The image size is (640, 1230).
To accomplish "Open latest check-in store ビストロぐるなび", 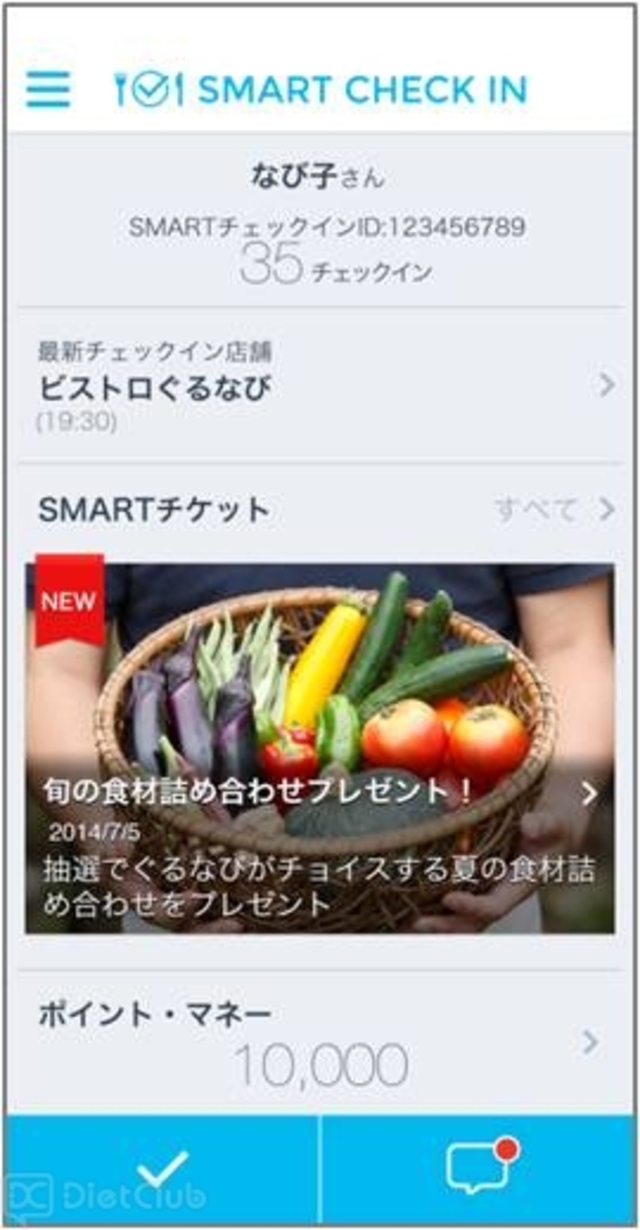I will [x=320, y=386].
